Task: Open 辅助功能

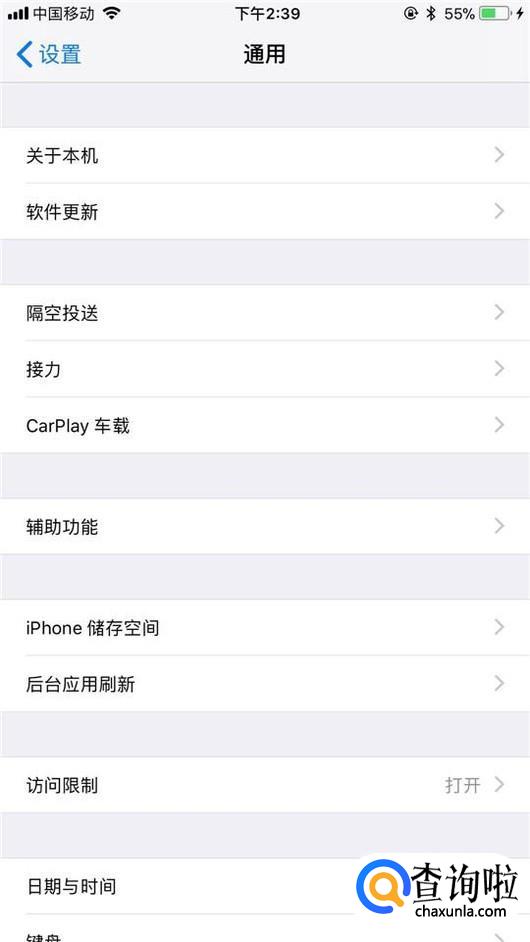Action: (x=265, y=526)
